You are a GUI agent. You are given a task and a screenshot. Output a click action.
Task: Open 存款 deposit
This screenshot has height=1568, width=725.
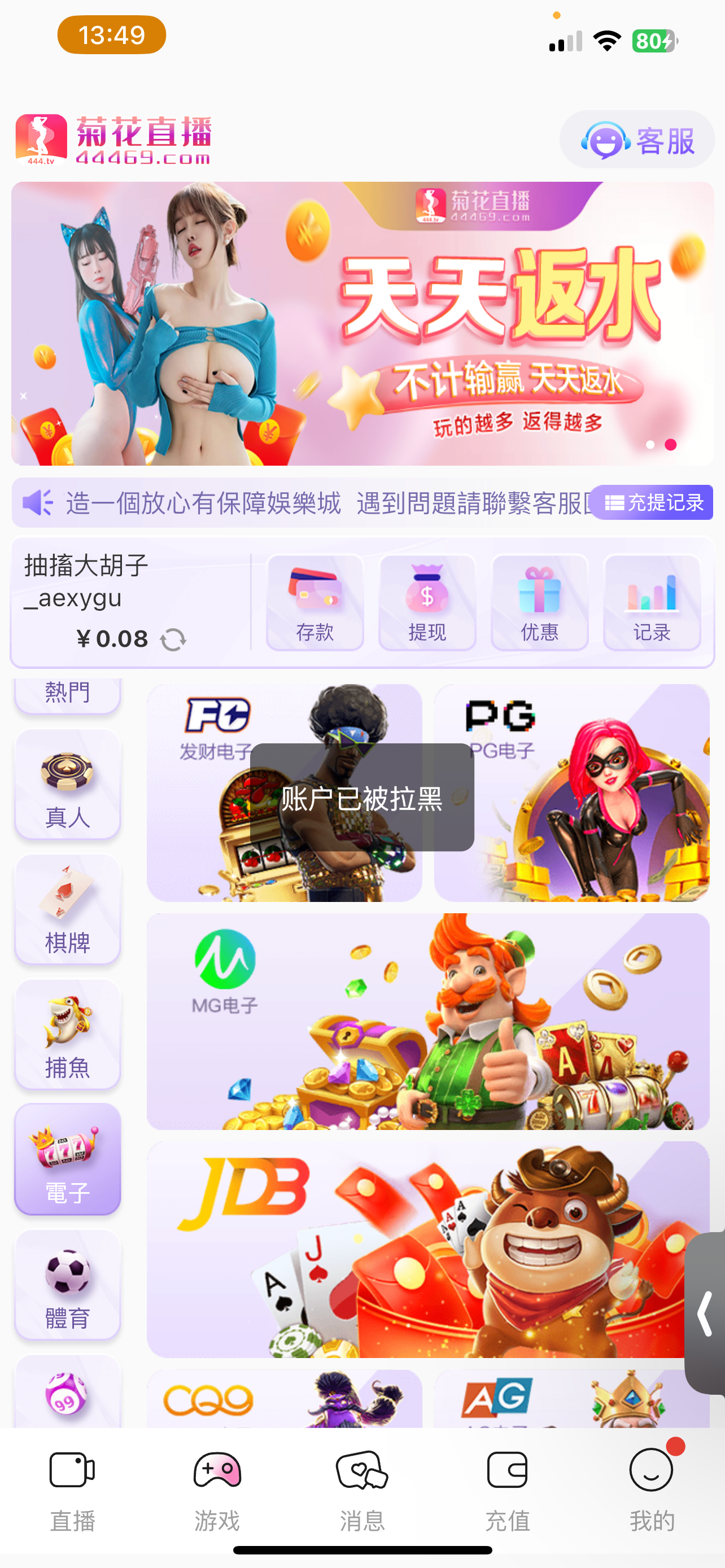(315, 603)
